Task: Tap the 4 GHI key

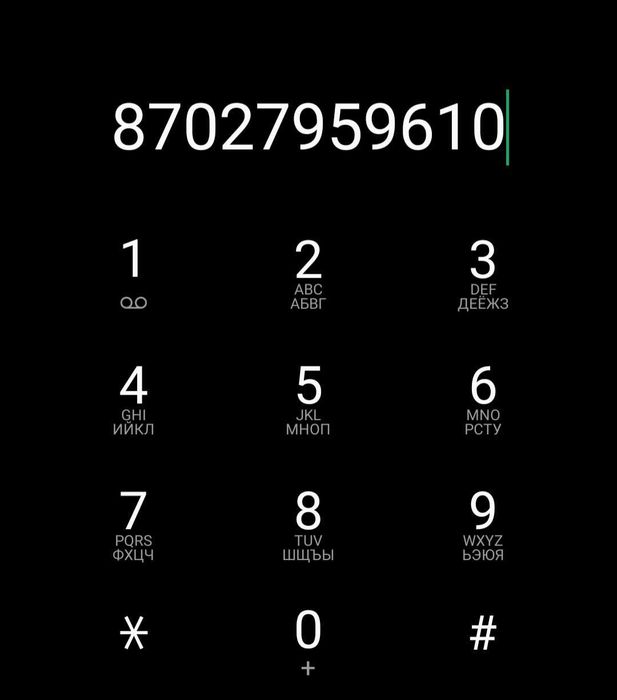Action: [x=133, y=398]
